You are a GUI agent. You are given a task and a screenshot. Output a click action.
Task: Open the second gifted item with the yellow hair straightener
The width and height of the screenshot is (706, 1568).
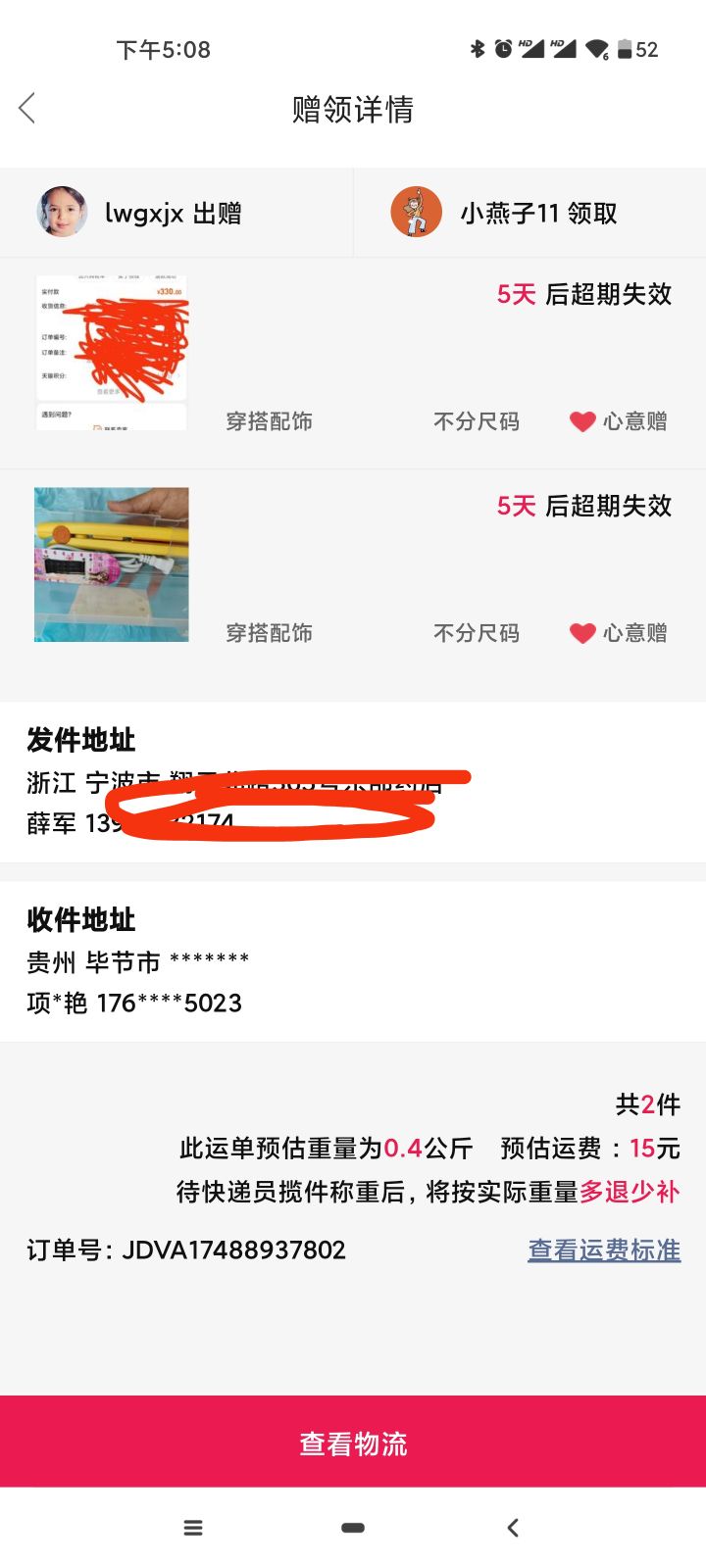point(112,564)
